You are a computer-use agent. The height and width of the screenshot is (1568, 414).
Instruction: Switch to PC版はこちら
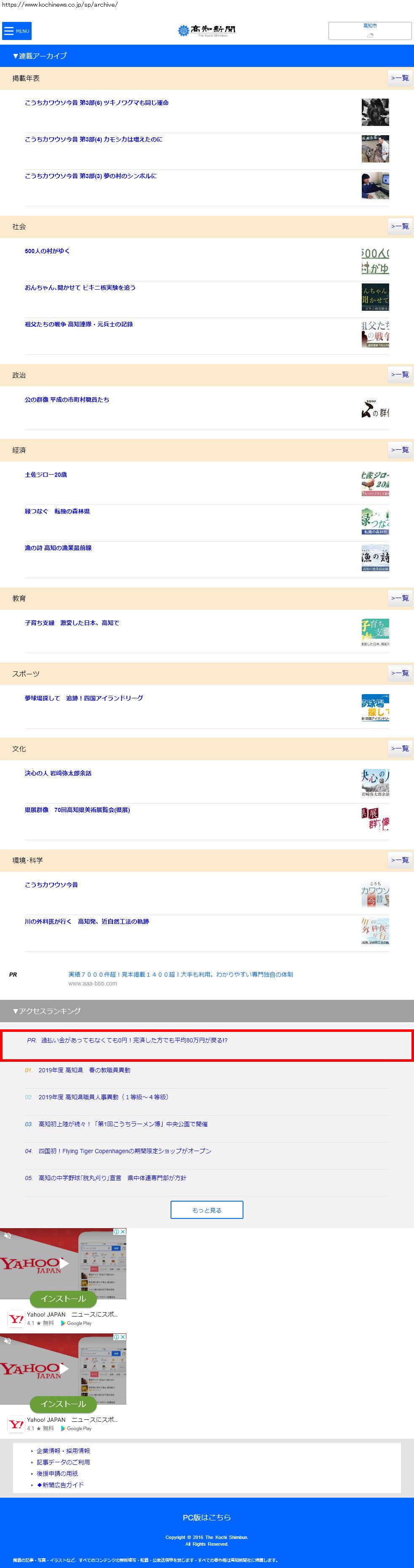pyautogui.click(x=206, y=1517)
